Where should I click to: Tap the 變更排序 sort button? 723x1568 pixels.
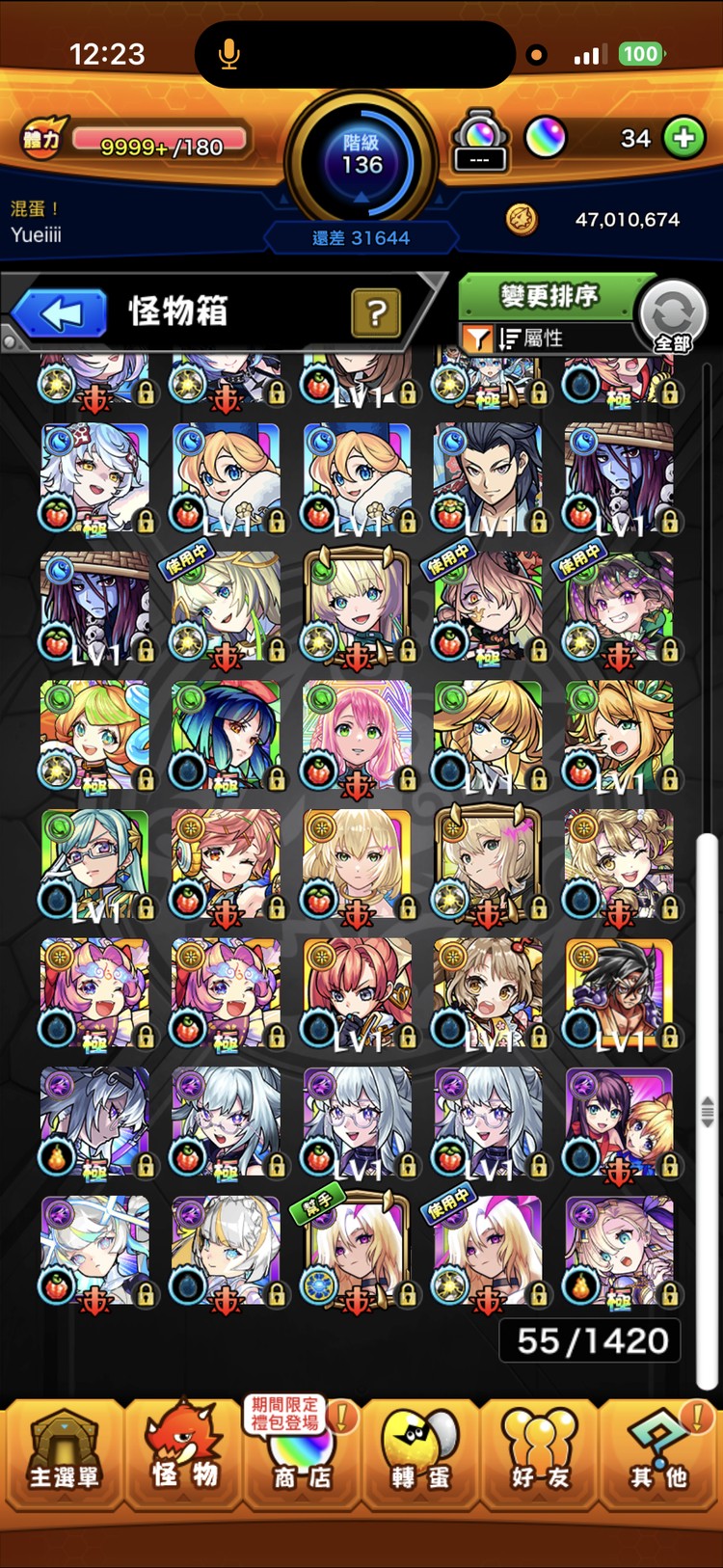coord(548,296)
